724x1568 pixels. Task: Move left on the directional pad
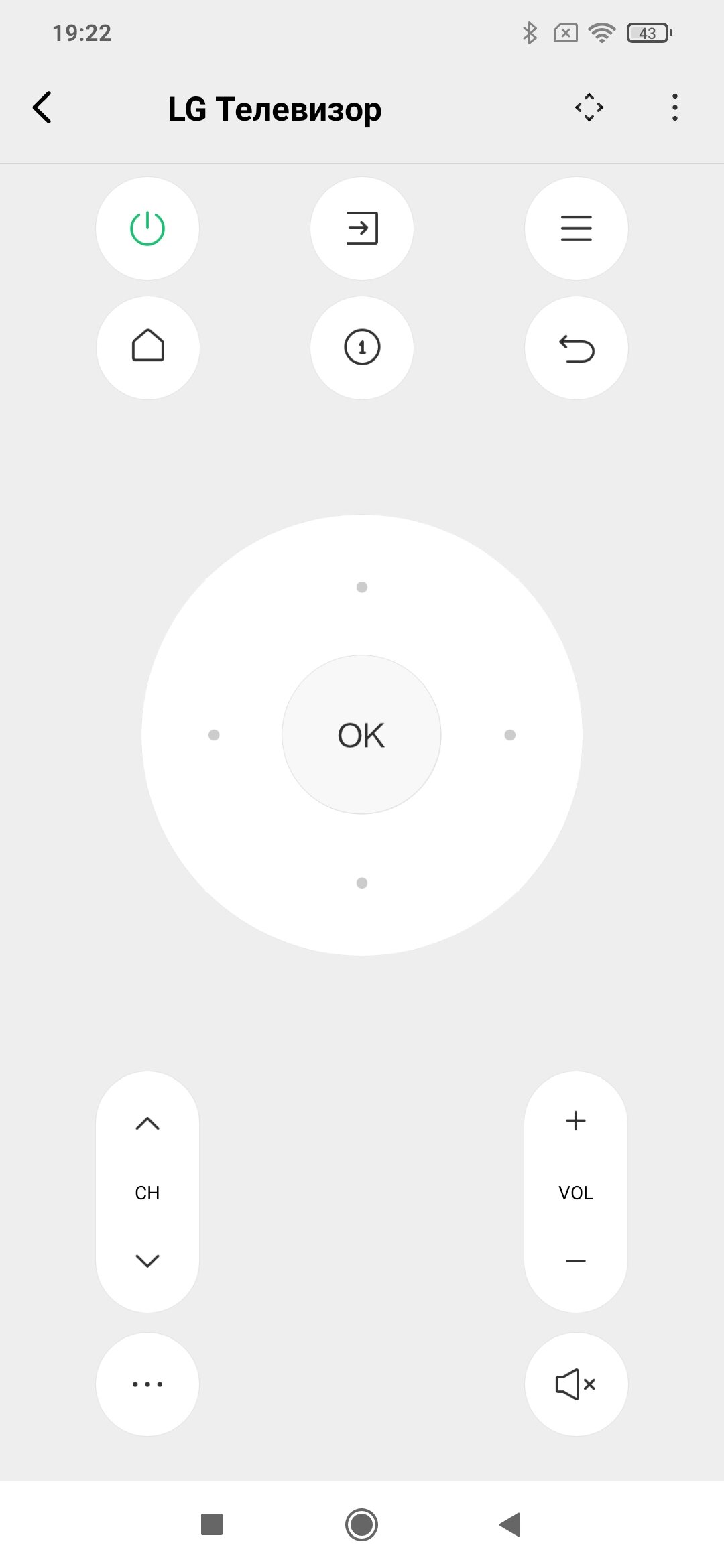coord(214,735)
